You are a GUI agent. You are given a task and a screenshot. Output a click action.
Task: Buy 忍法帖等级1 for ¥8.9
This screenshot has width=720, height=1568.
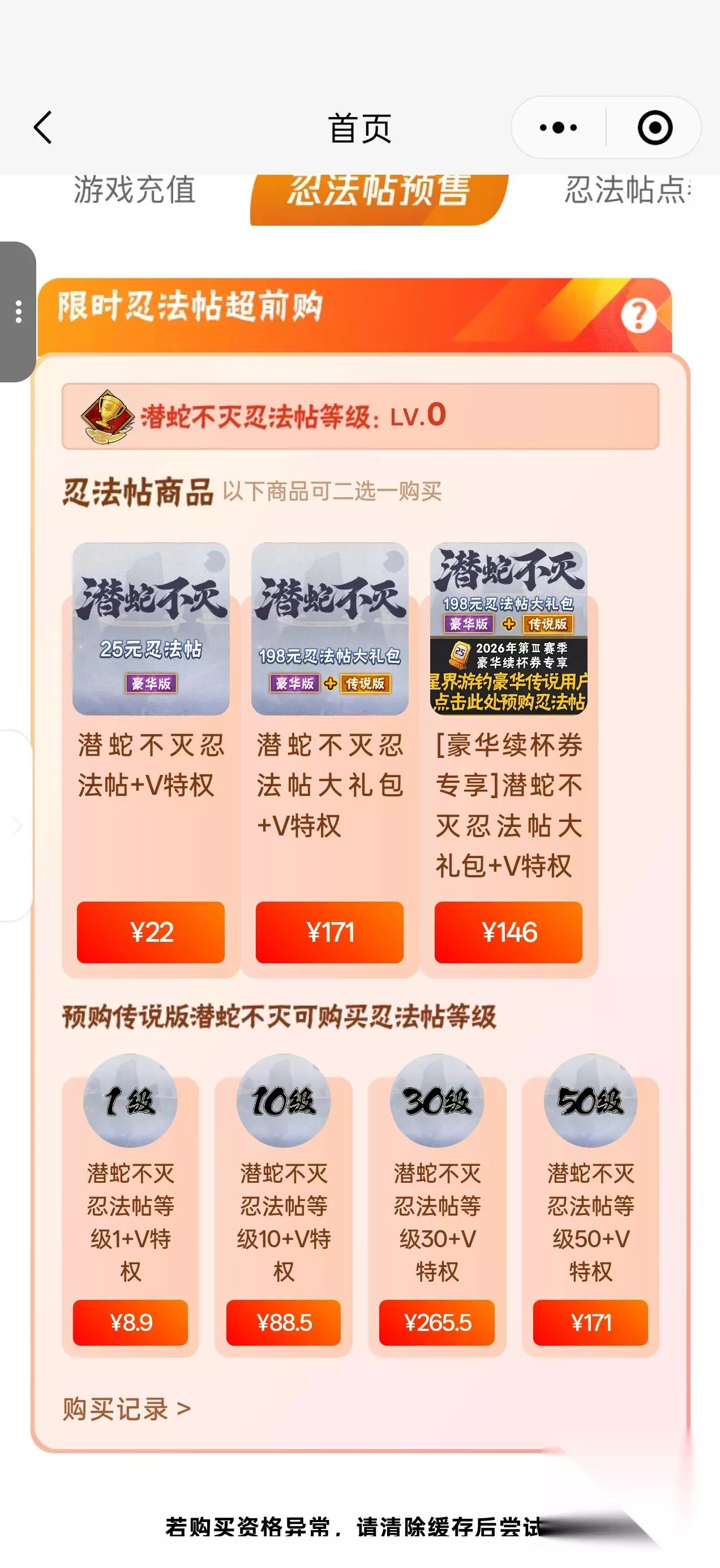click(130, 1322)
